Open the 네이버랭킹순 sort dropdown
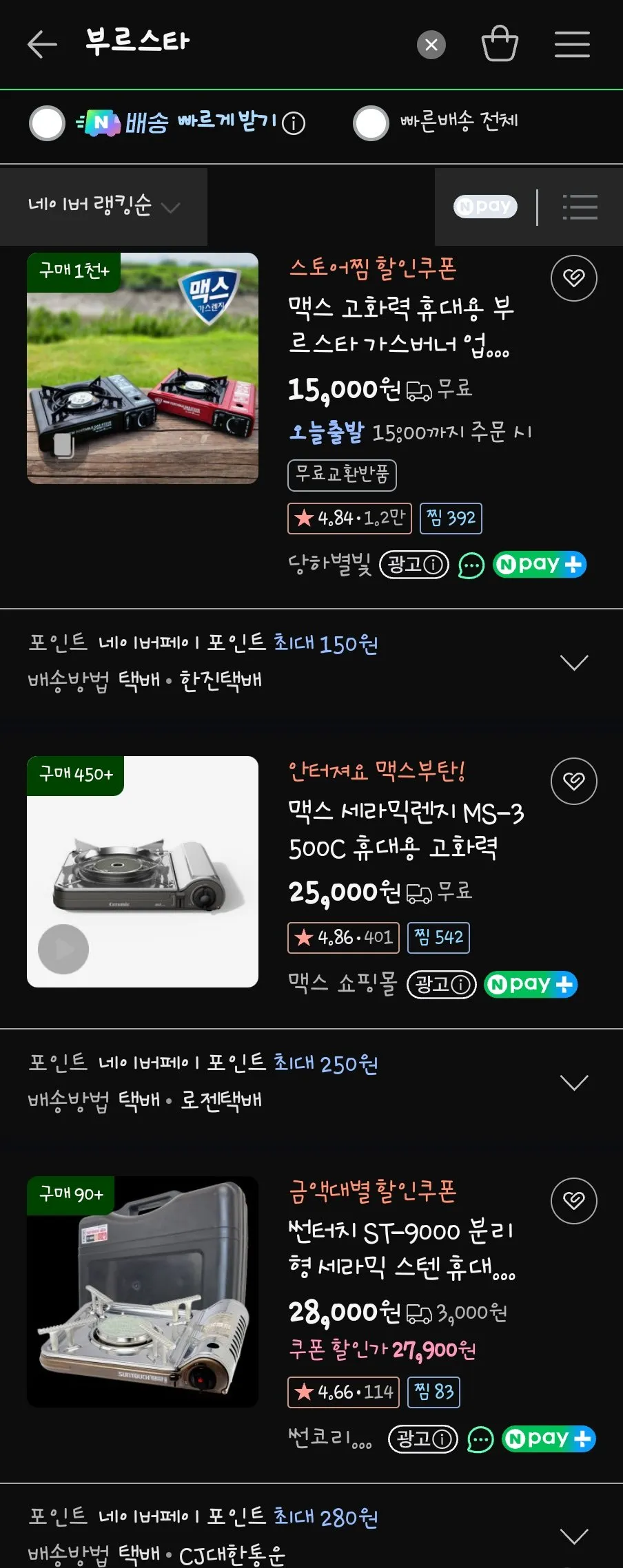 [x=104, y=206]
